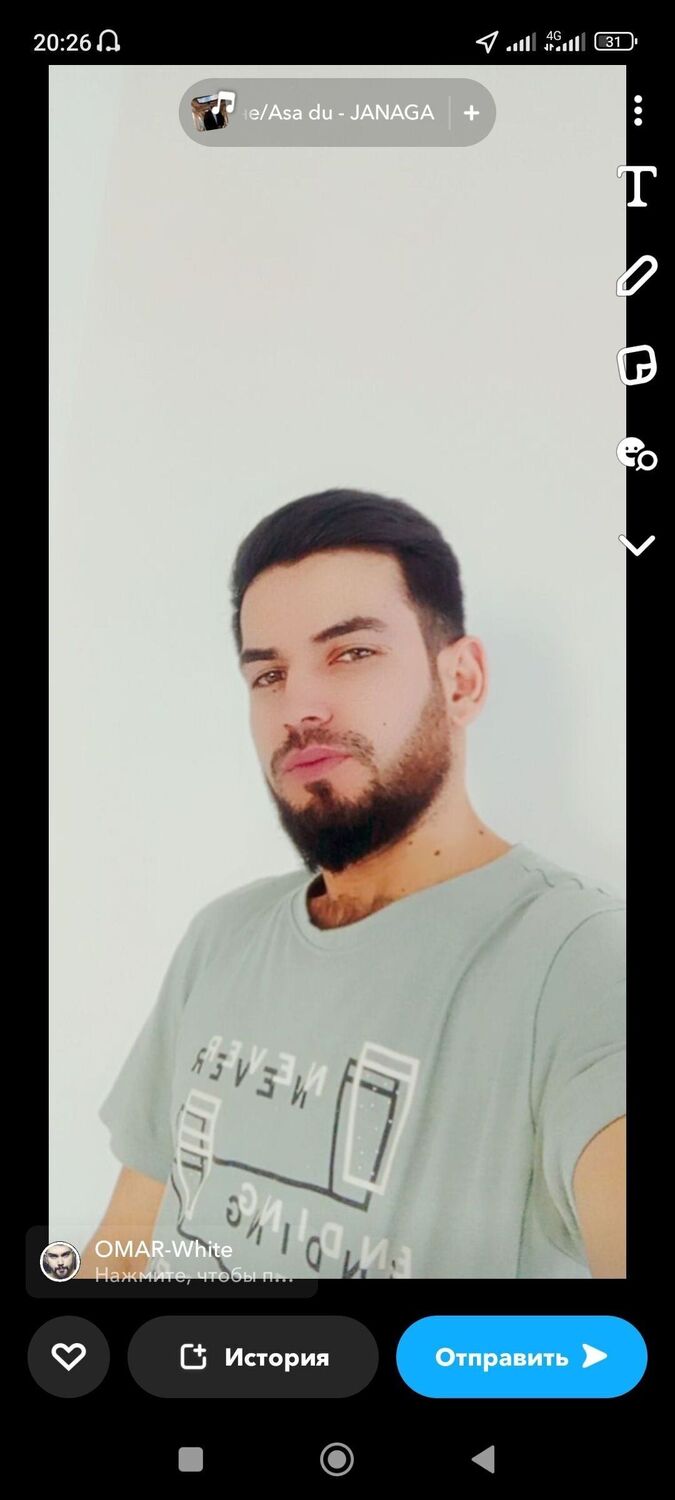Tap the Asa du - JANAGA music sticker
Viewport: 675px width, 1500px height.
tap(320, 113)
